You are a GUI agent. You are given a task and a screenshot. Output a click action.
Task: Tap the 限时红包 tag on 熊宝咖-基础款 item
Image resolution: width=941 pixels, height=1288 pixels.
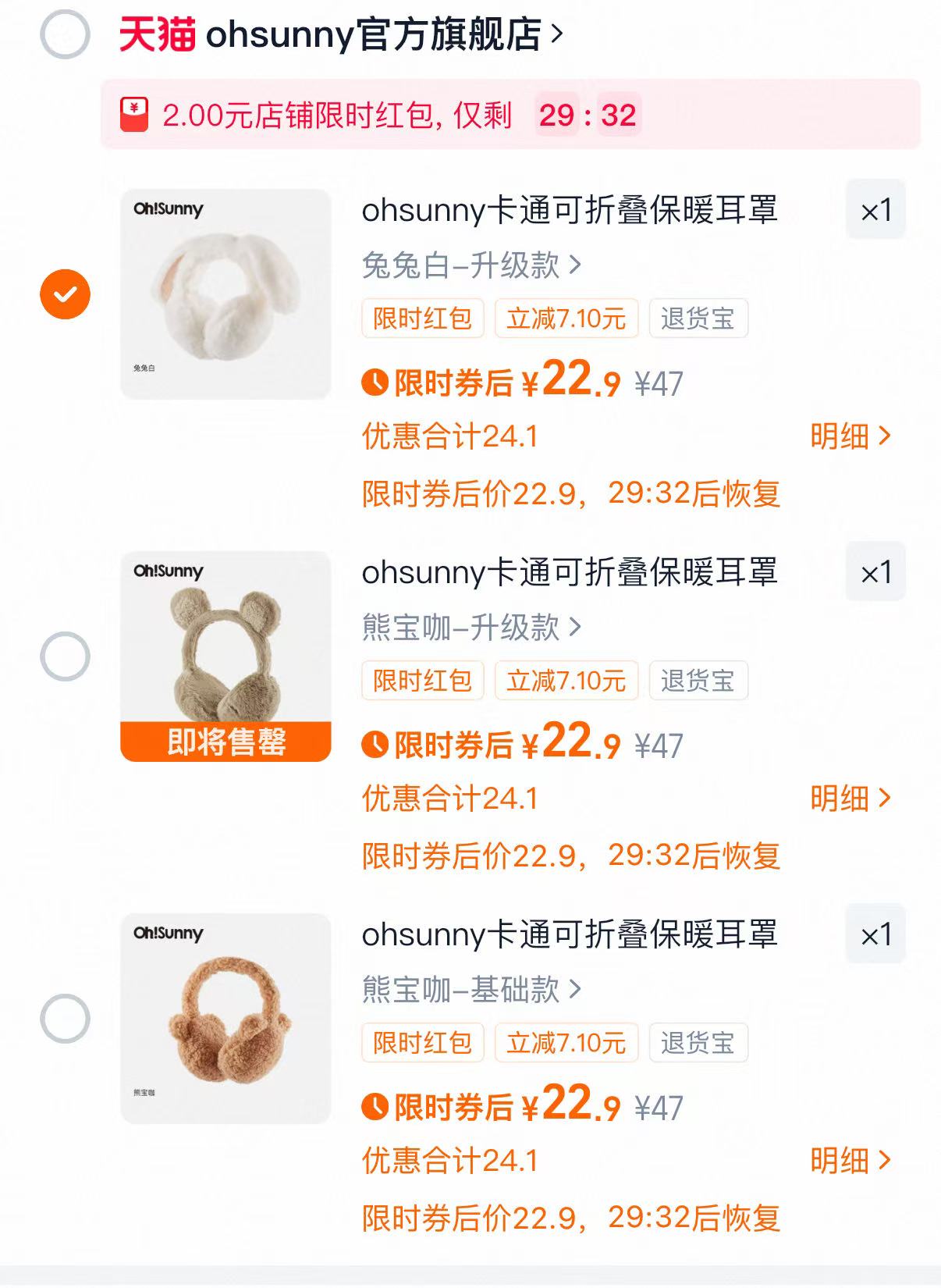coord(422,1042)
